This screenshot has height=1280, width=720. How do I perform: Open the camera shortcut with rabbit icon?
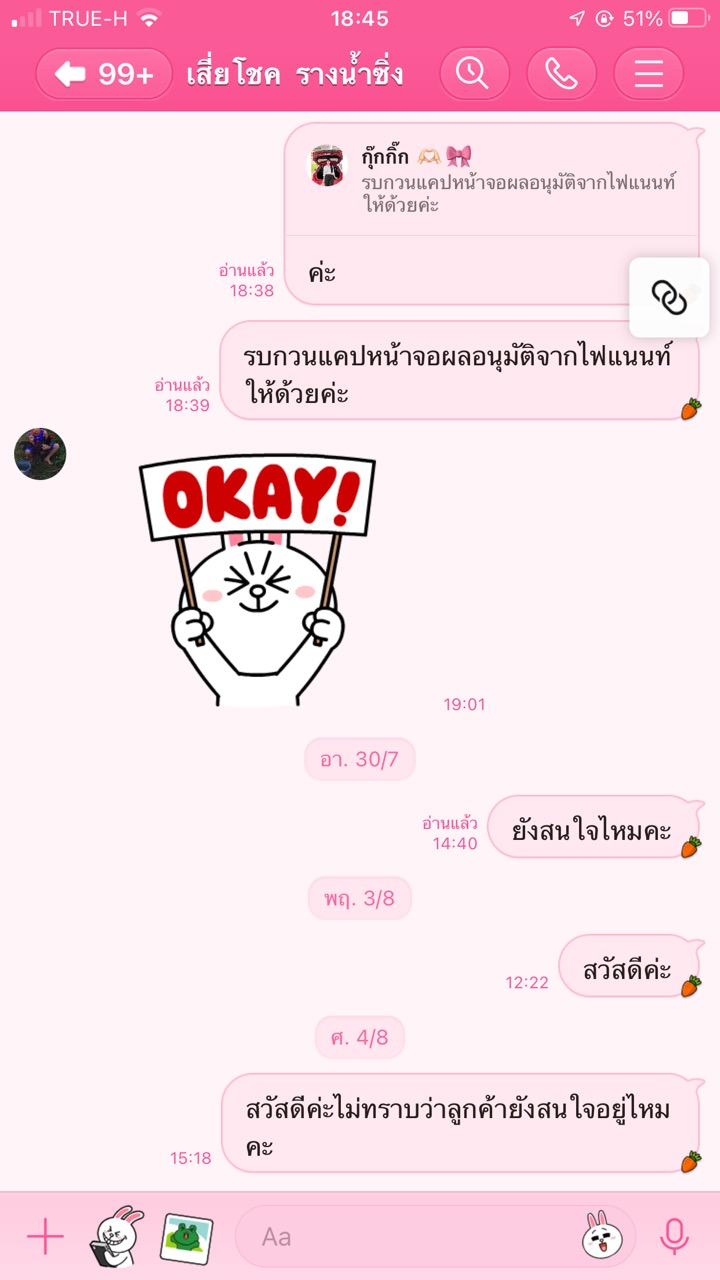point(118,1237)
